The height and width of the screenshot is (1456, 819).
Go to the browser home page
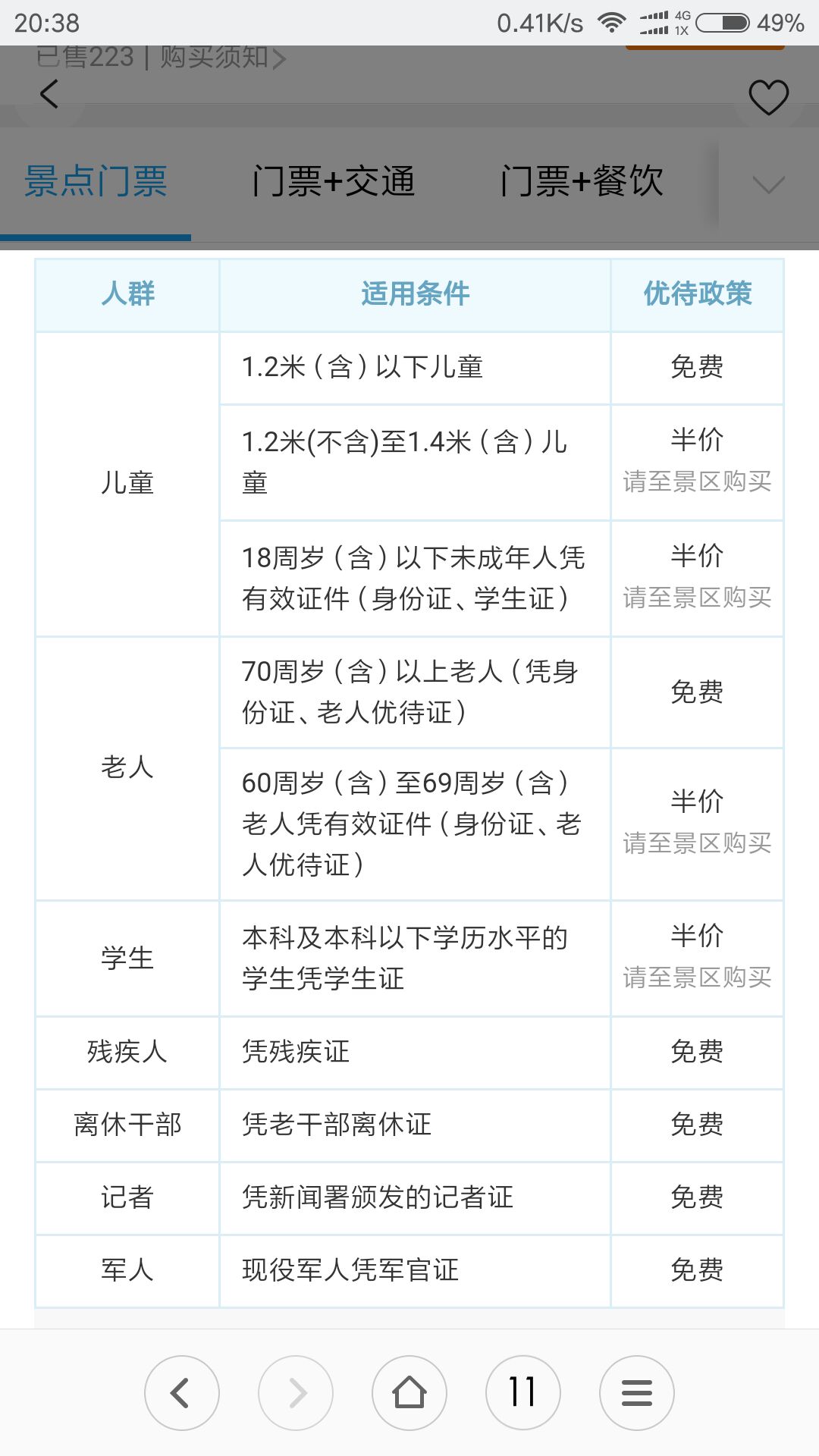pyautogui.click(x=409, y=1393)
